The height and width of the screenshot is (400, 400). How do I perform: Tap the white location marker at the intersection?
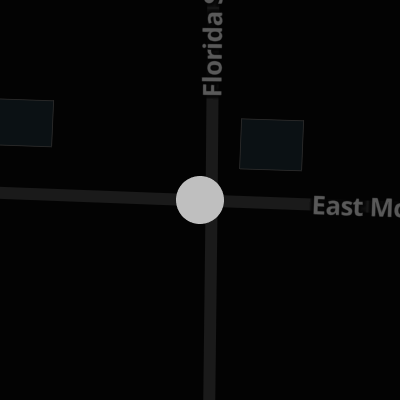(x=200, y=200)
